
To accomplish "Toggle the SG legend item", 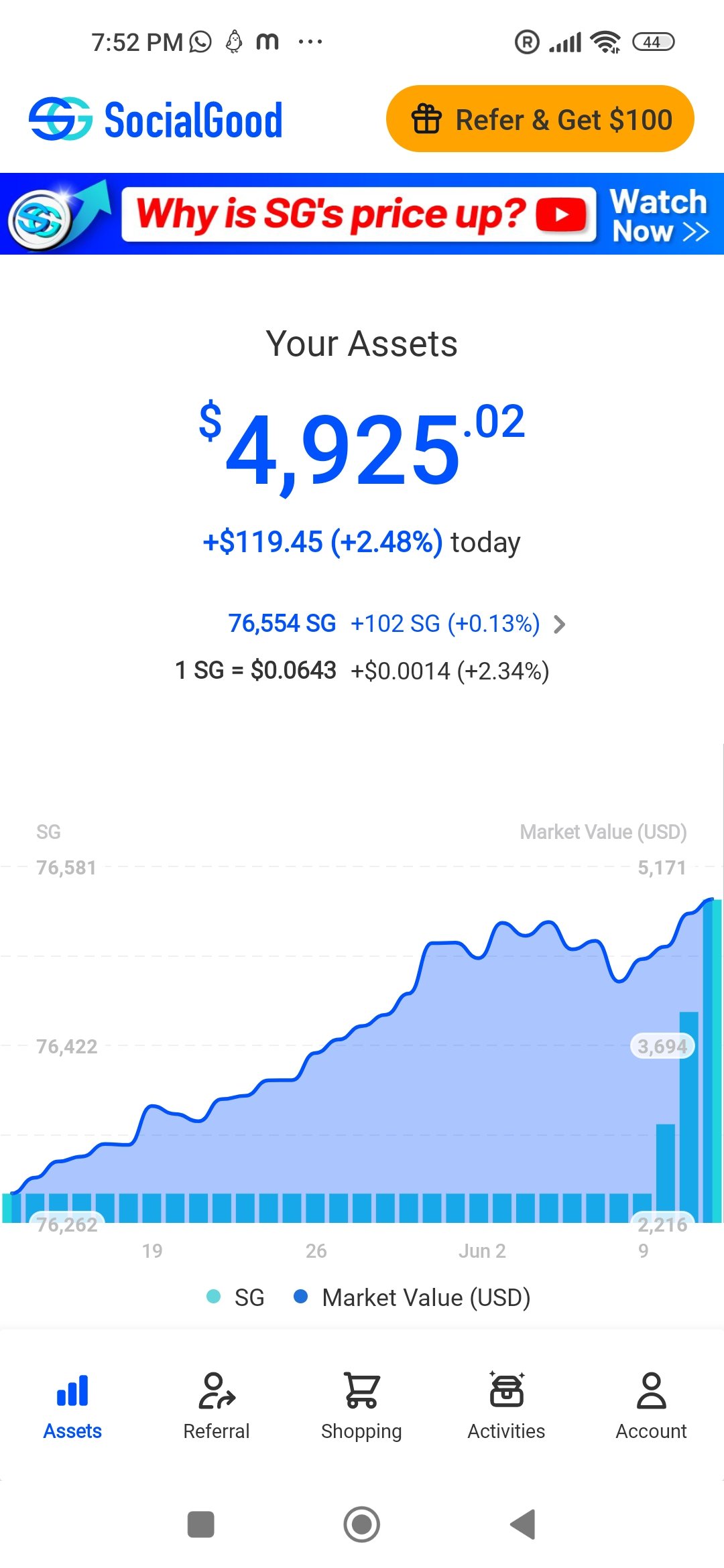I will [236, 1298].
